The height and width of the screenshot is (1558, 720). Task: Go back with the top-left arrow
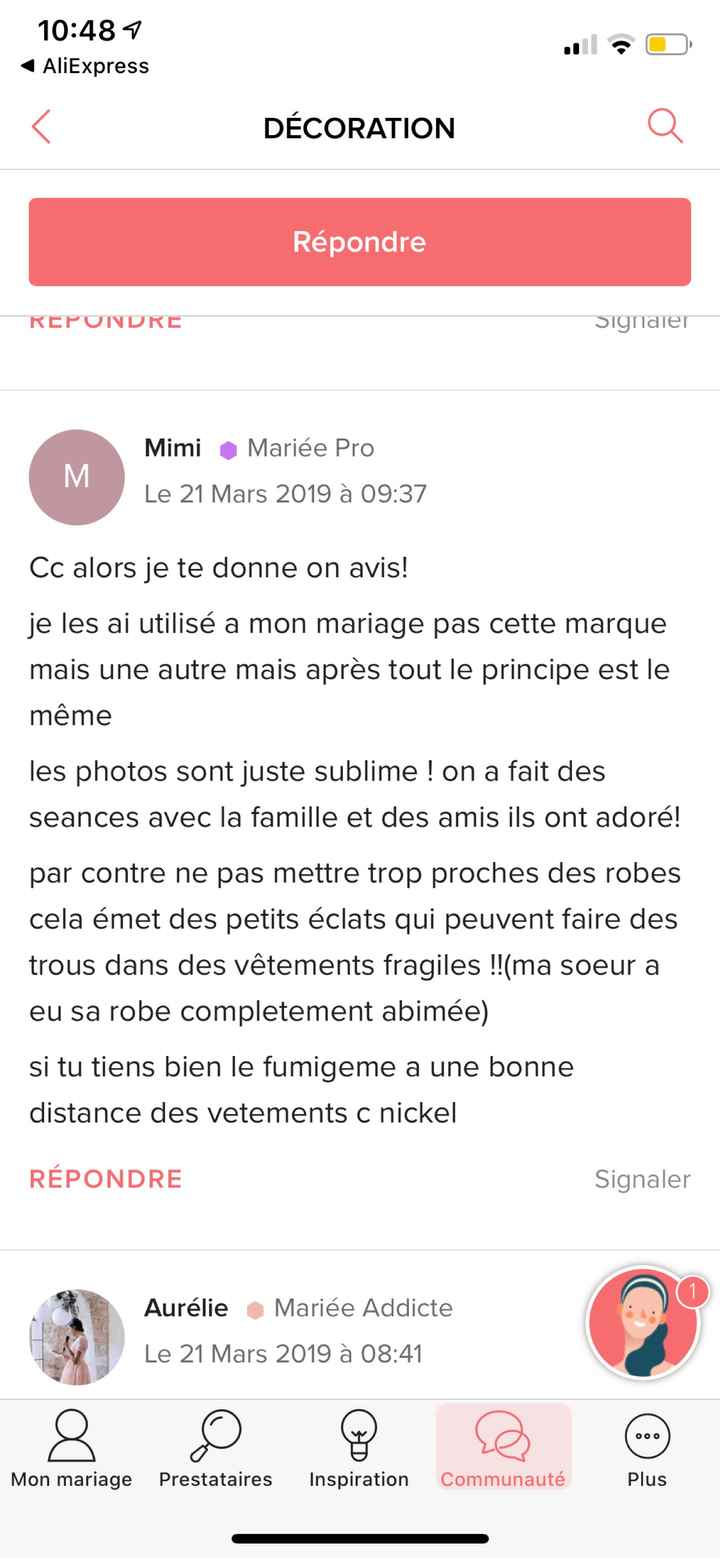(41, 127)
